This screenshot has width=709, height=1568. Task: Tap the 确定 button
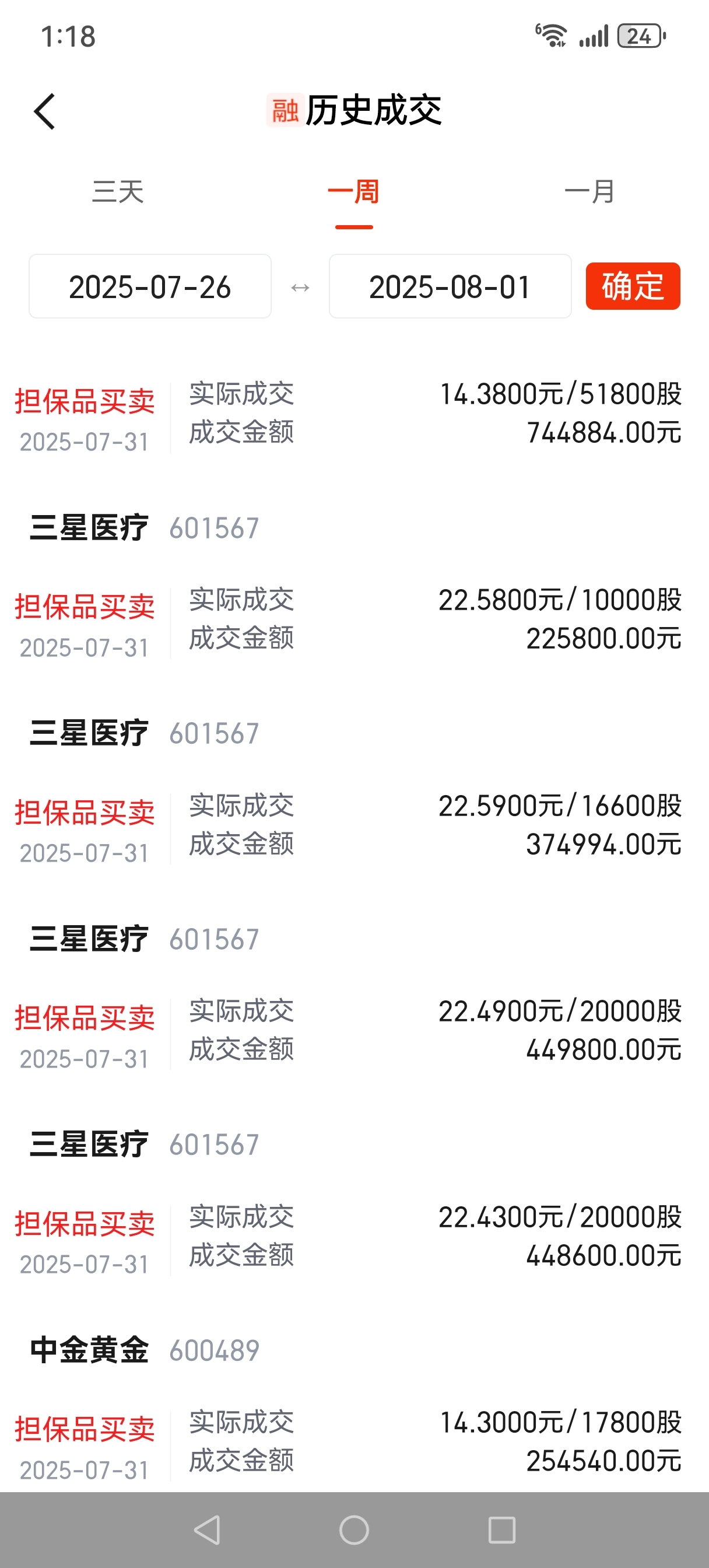tap(633, 286)
